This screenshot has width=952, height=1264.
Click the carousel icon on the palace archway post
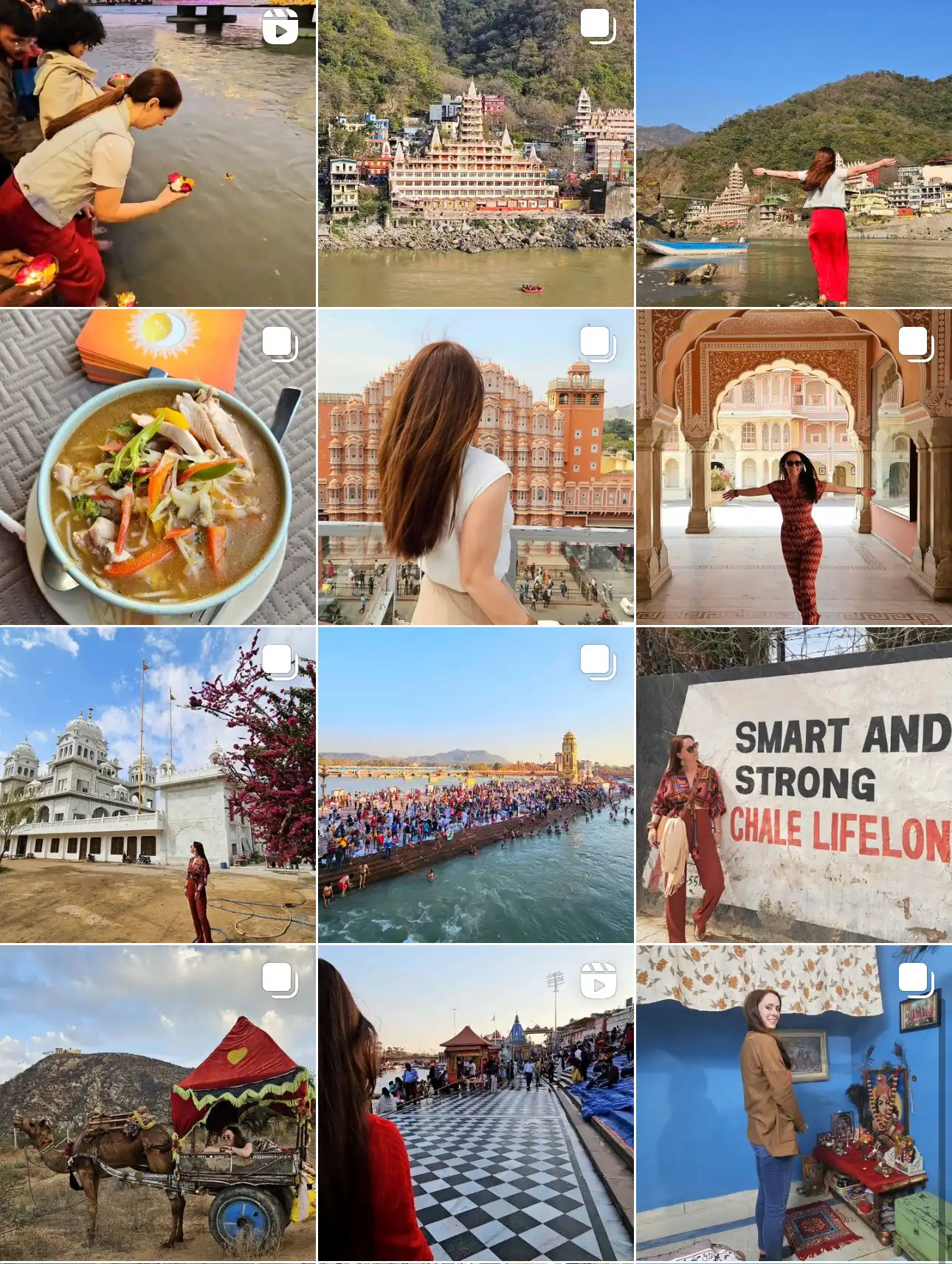click(917, 343)
